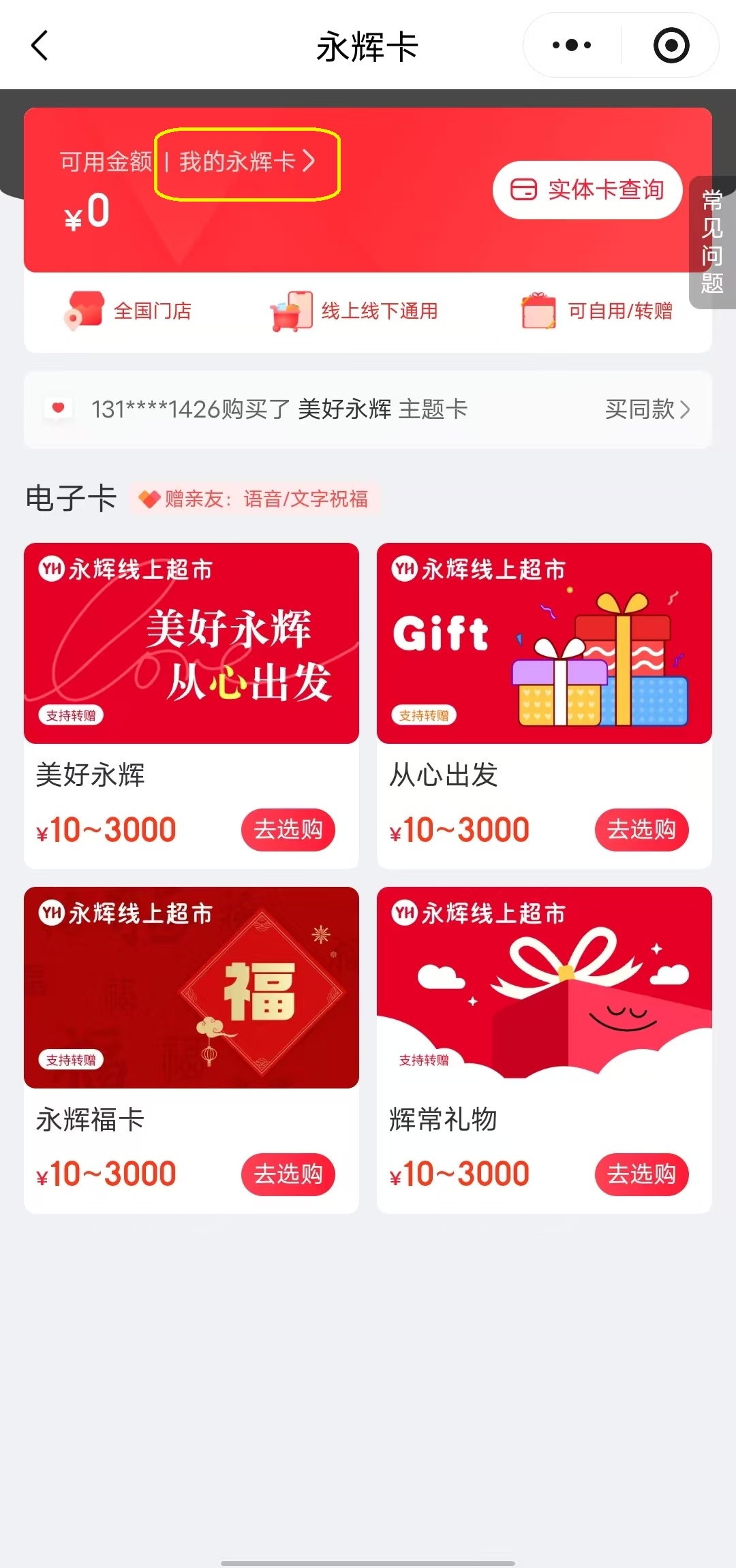
Task: Open 我的永辉卡 link
Action: pos(246,162)
